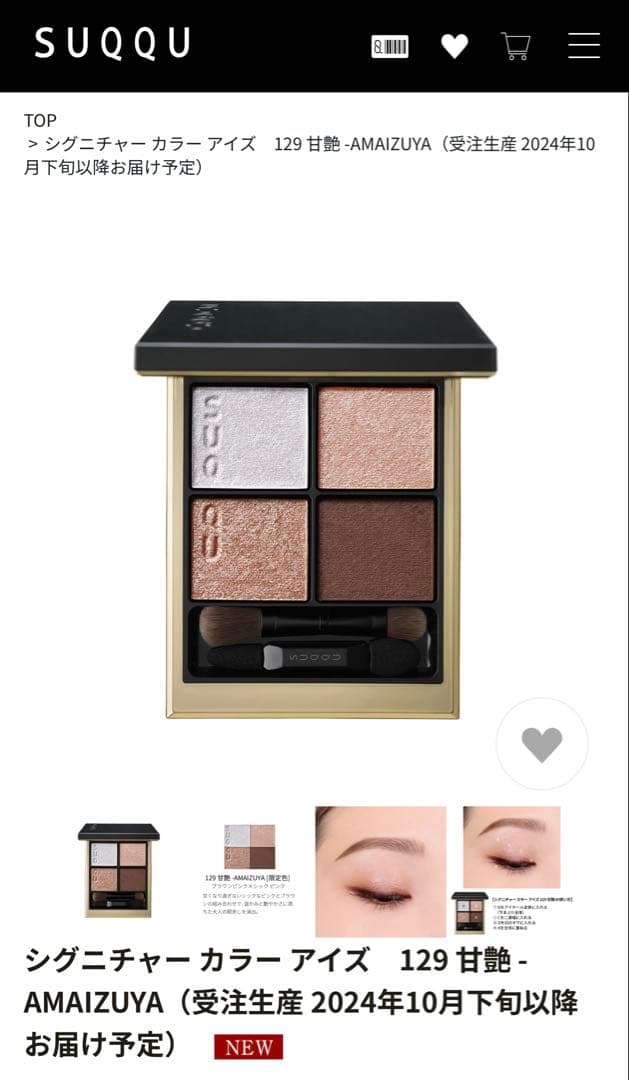629x1080 pixels.
Task: Open the wishlist heart in header
Action: [x=455, y=46]
